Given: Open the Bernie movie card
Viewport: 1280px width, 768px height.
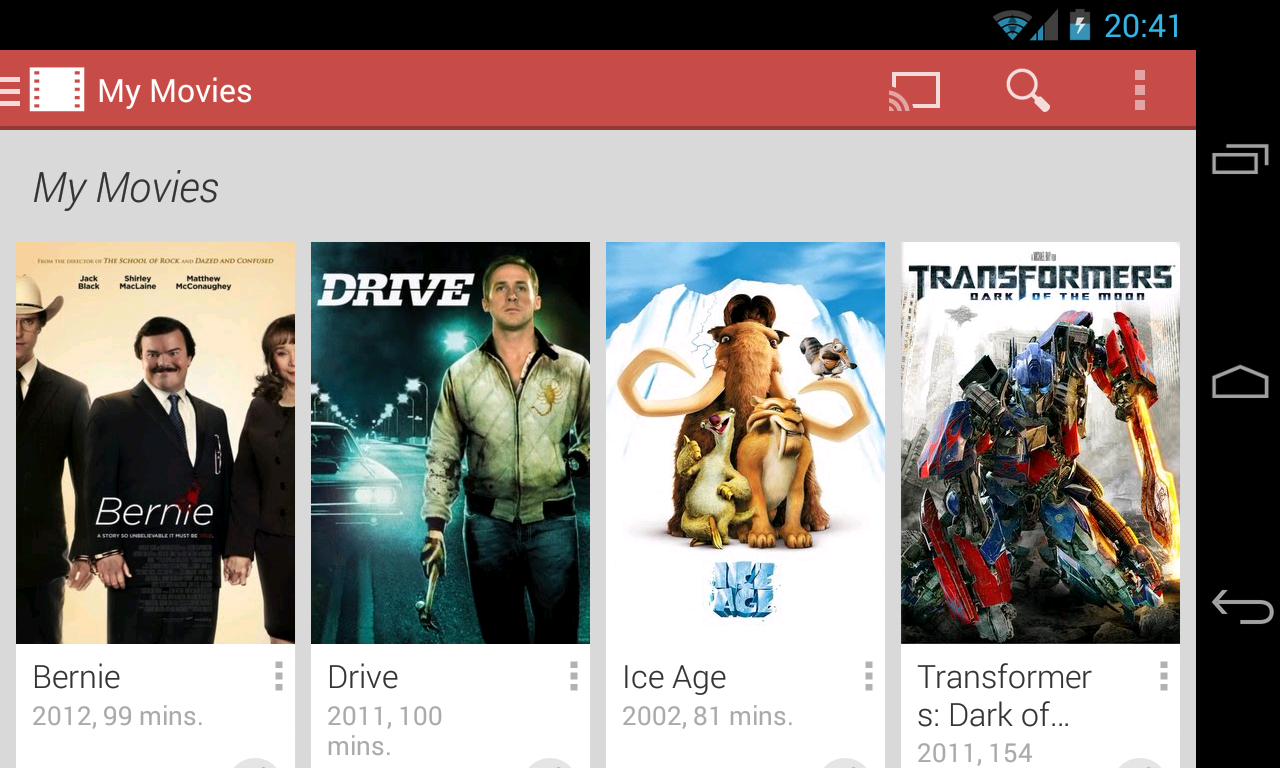Looking at the screenshot, I should pyautogui.click(x=155, y=442).
